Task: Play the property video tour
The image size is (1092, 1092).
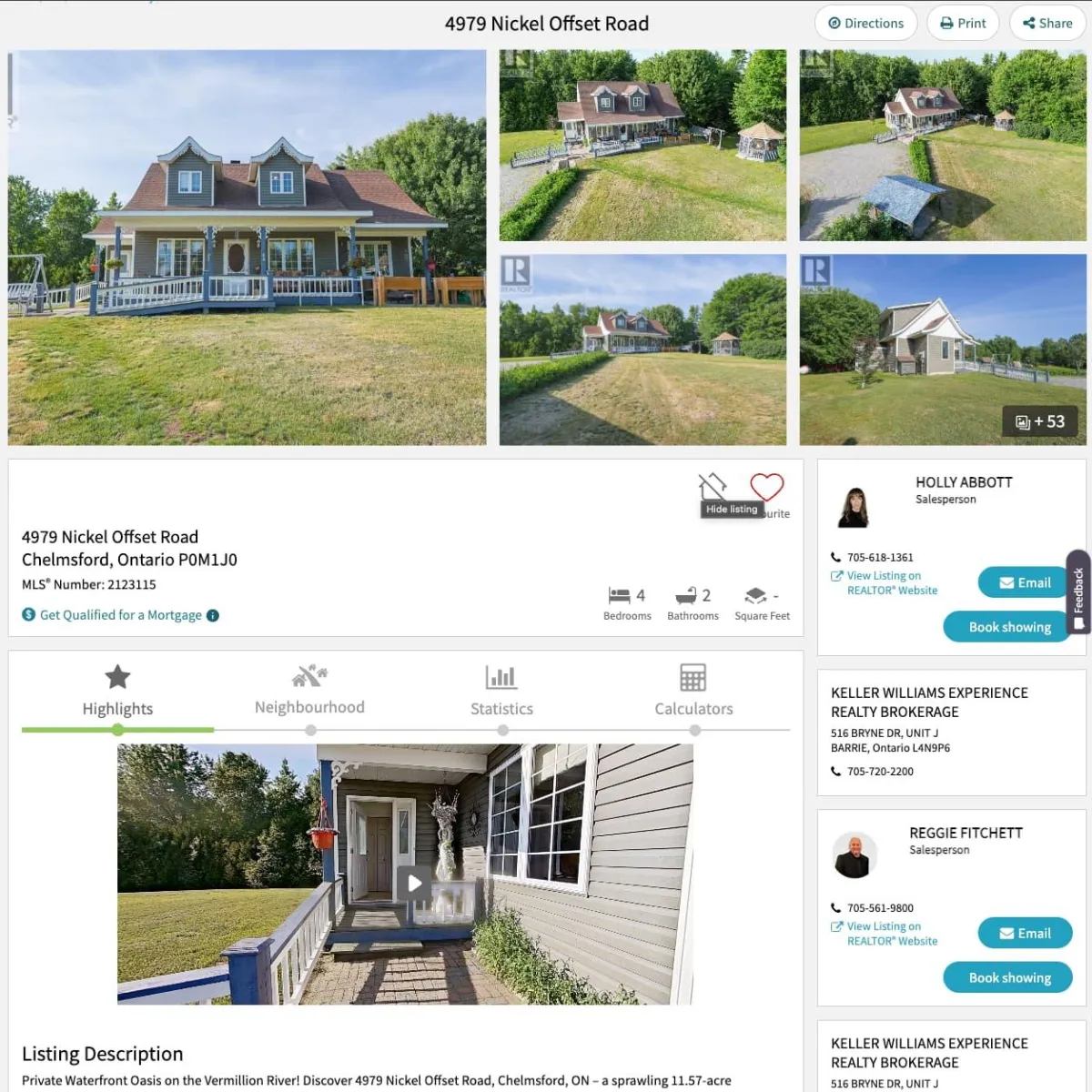Action: click(414, 883)
